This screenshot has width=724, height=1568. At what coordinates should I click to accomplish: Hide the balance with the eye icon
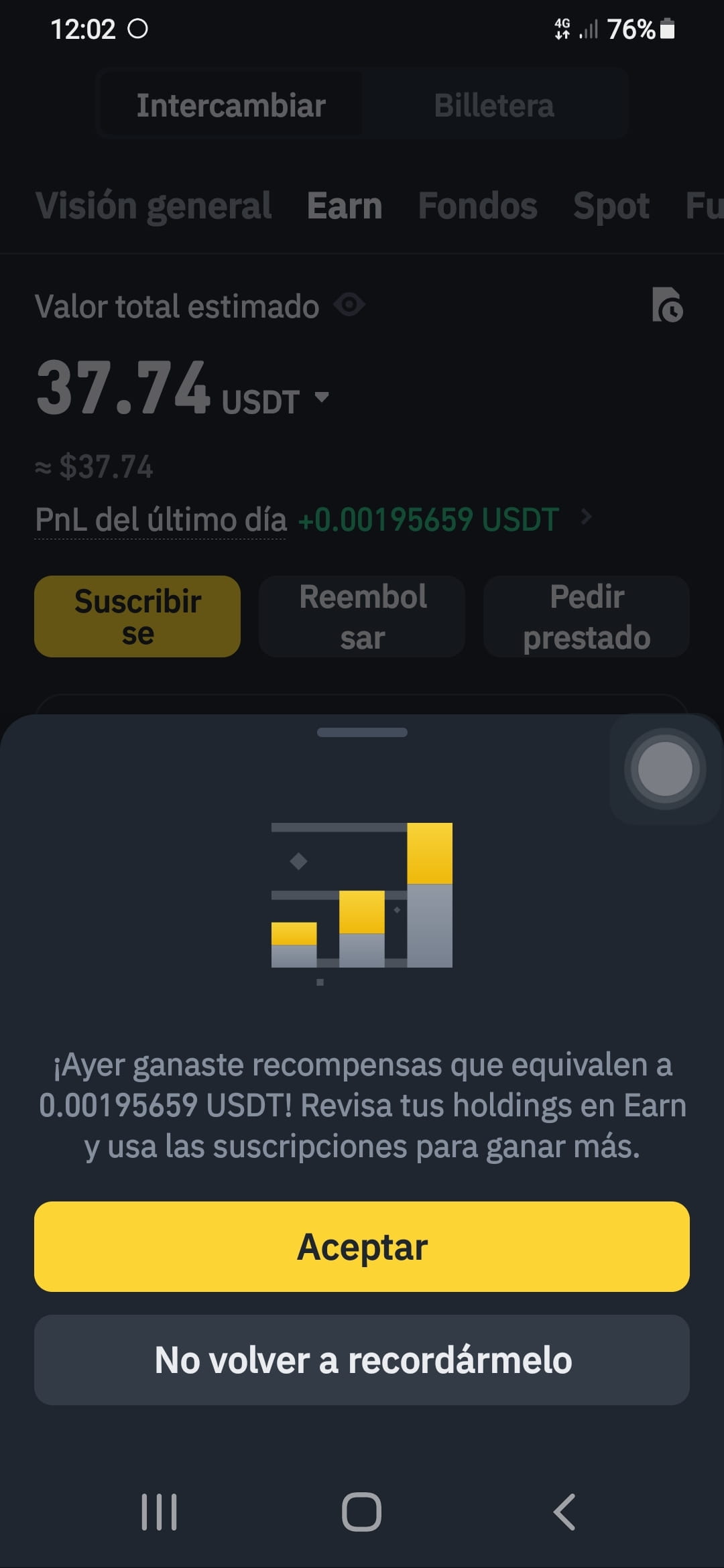point(349,306)
